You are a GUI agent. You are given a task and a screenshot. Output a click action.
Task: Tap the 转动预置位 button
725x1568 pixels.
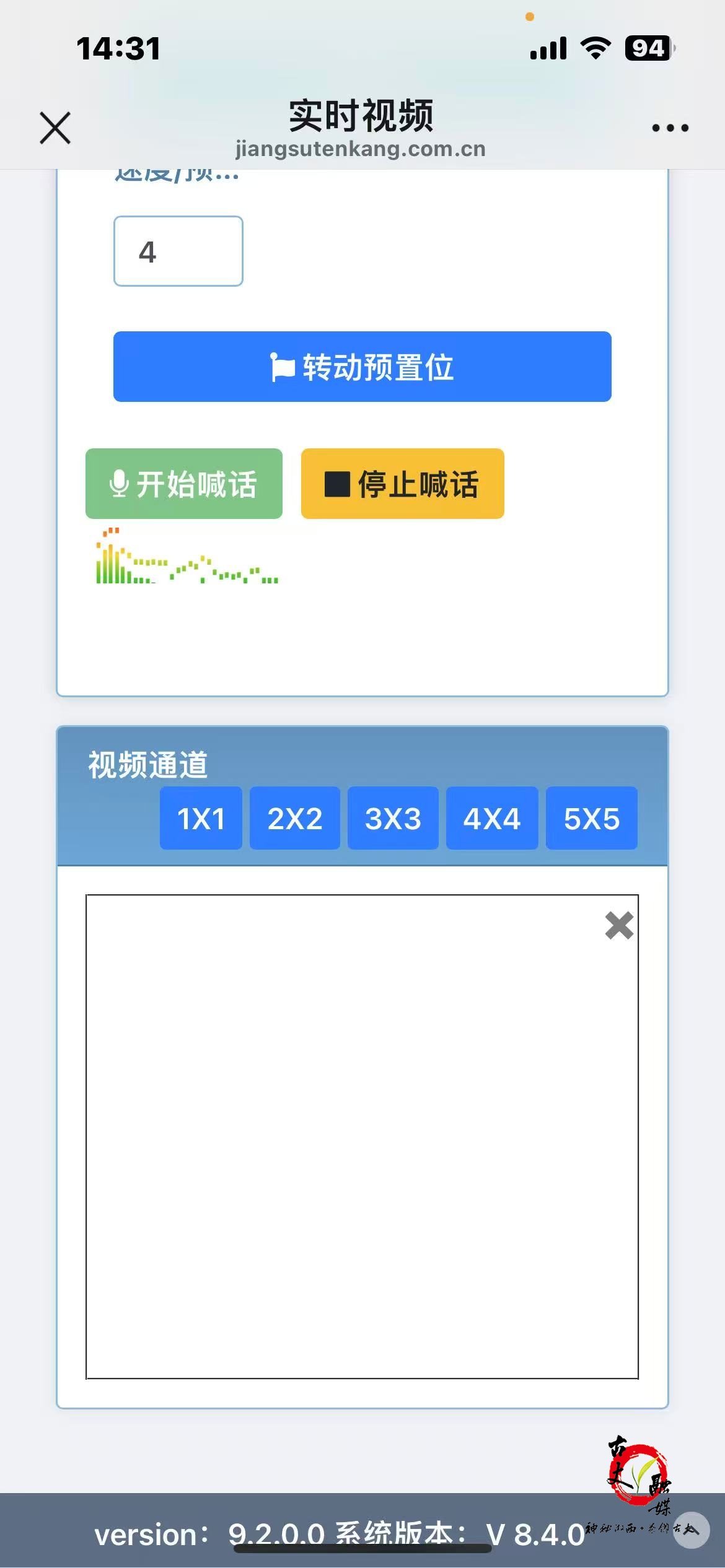click(x=362, y=367)
